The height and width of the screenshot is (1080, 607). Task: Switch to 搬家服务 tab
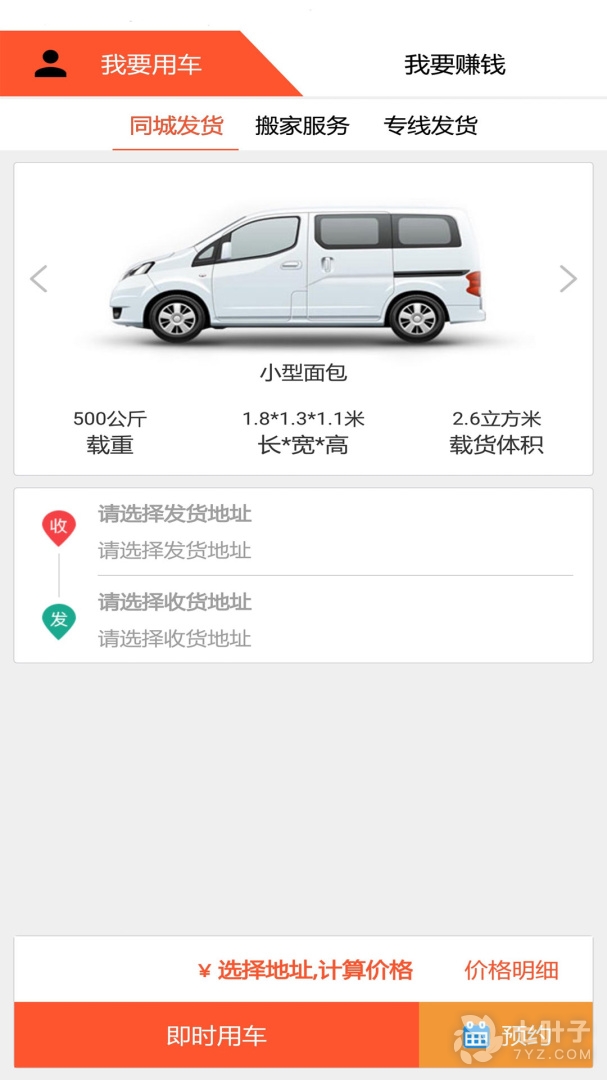point(302,126)
